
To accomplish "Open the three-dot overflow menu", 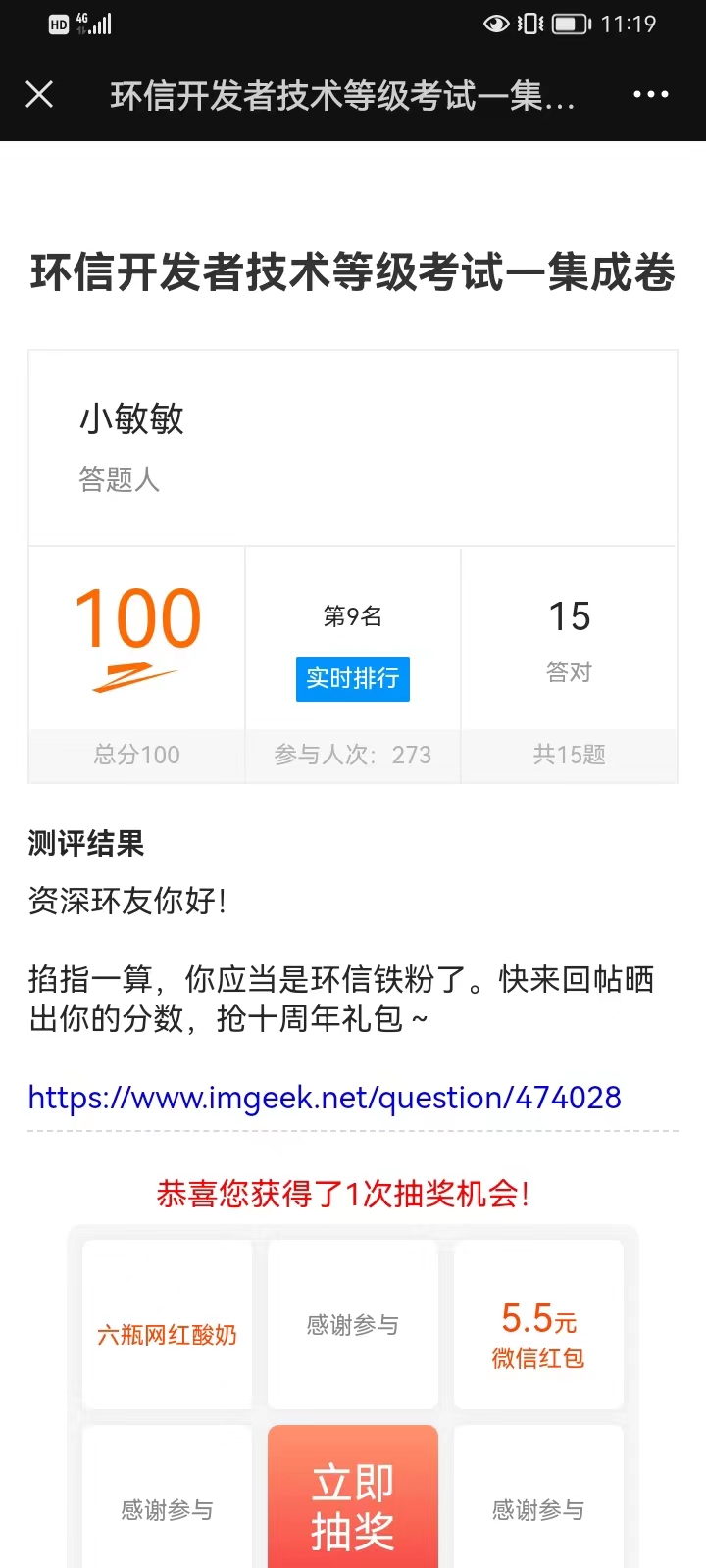I will [651, 94].
